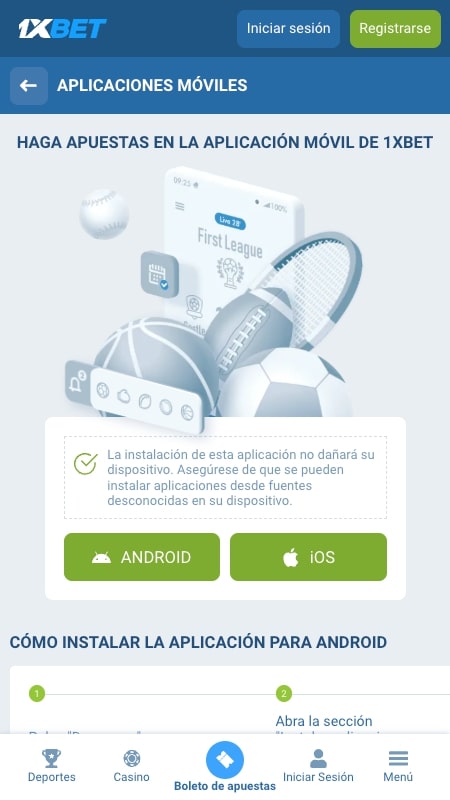Select Iniciar Sesión in the bottom bar
450x800 pixels.
(x=318, y=765)
